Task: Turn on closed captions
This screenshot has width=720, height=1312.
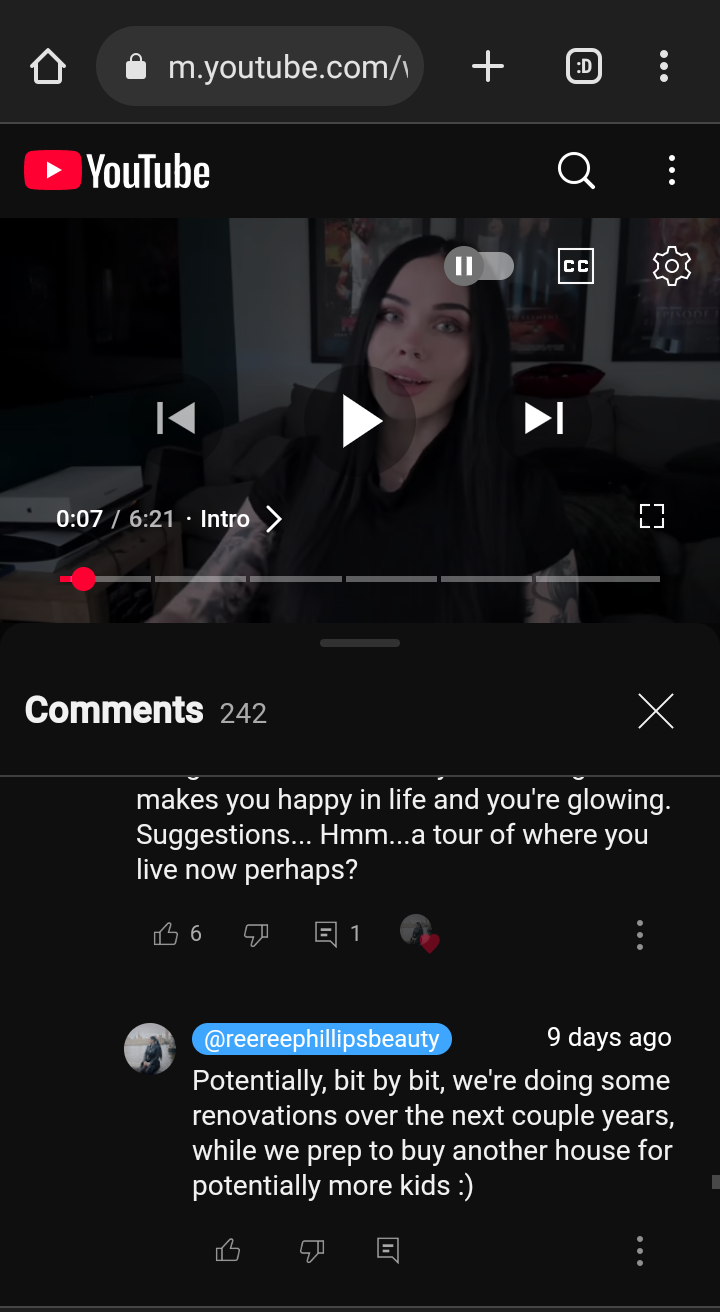Action: [x=575, y=266]
